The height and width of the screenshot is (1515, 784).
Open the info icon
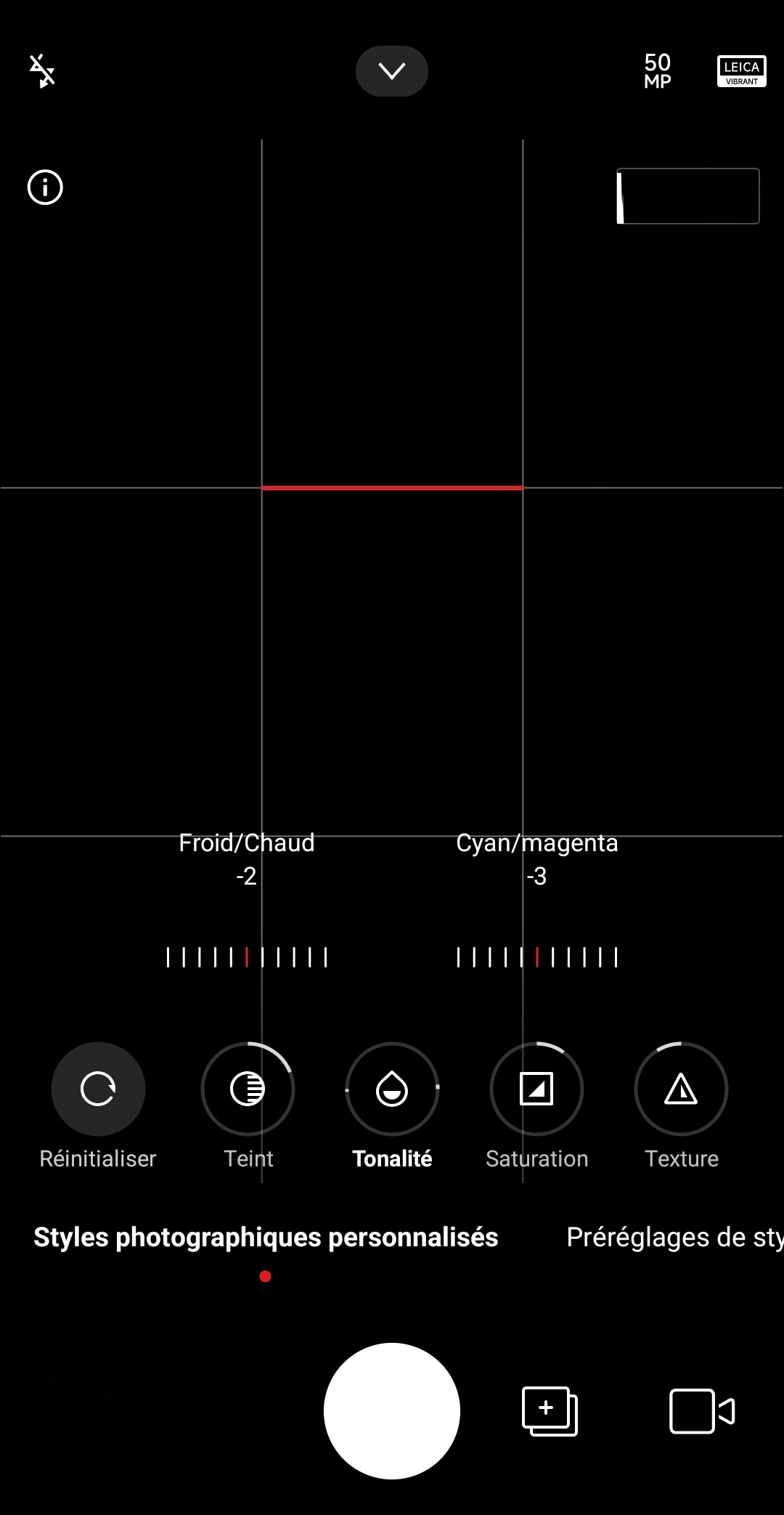pyautogui.click(x=45, y=187)
